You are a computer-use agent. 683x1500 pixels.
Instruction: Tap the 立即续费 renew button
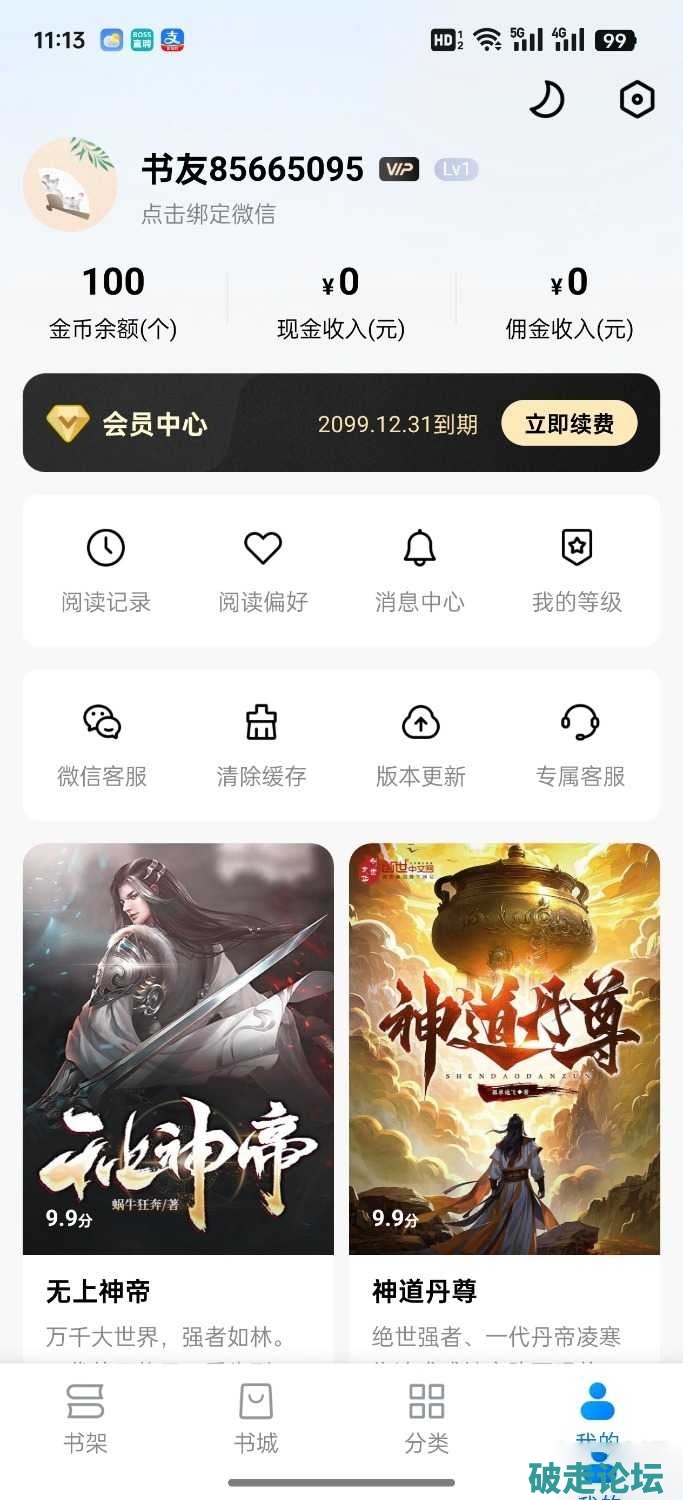click(x=569, y=423)
